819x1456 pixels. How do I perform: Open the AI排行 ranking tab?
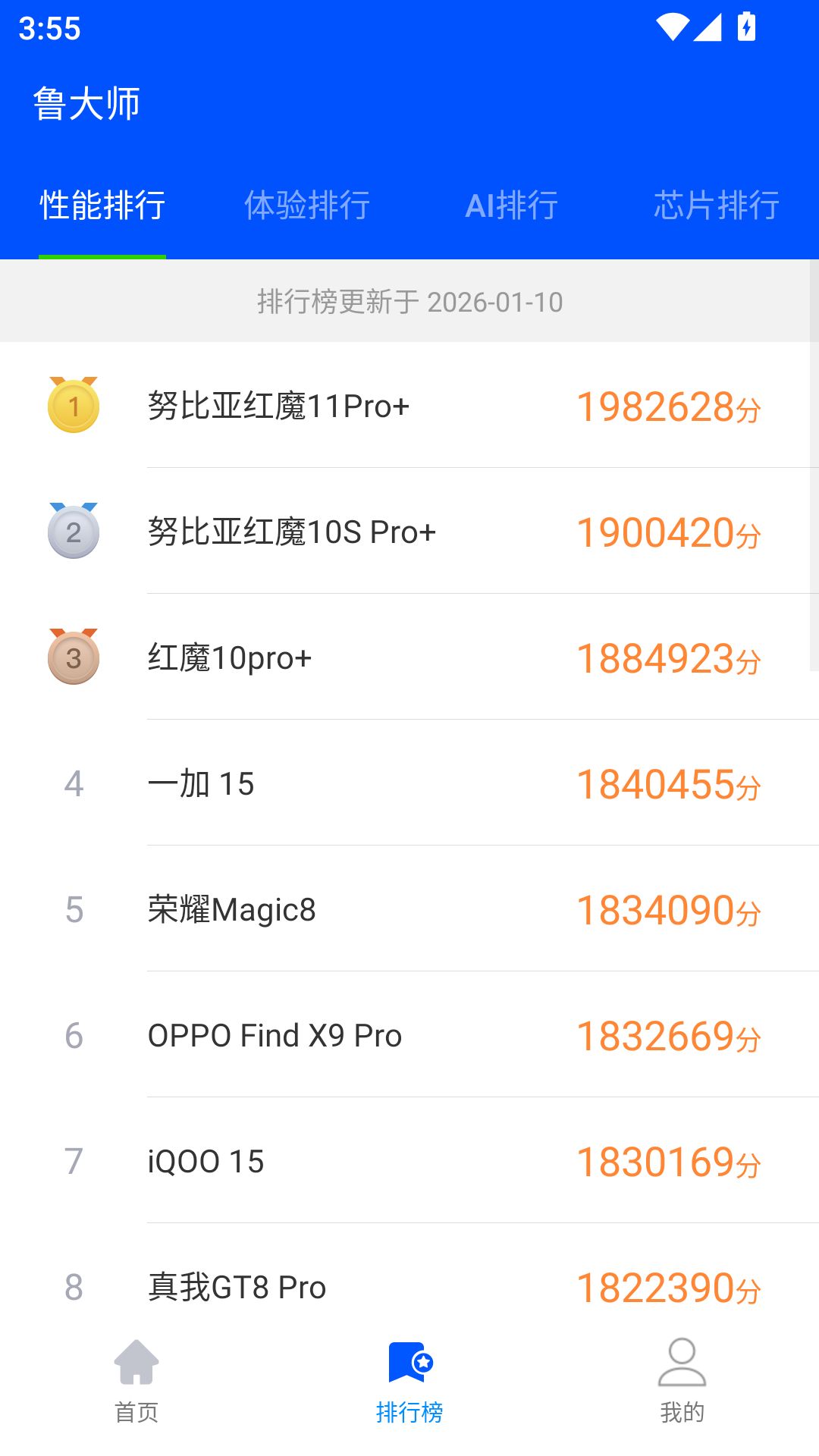(512, 205)
